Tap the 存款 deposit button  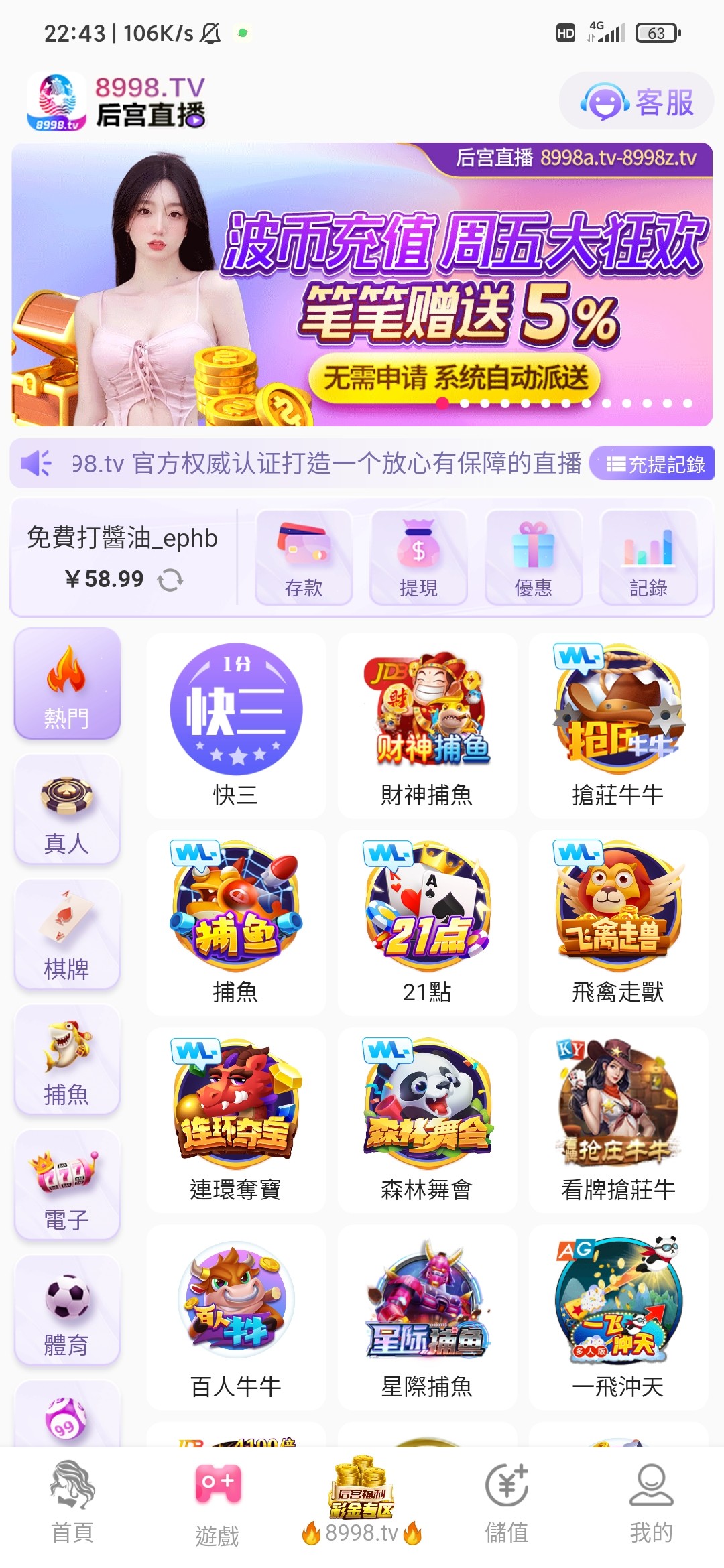click(x=304, y=558)
